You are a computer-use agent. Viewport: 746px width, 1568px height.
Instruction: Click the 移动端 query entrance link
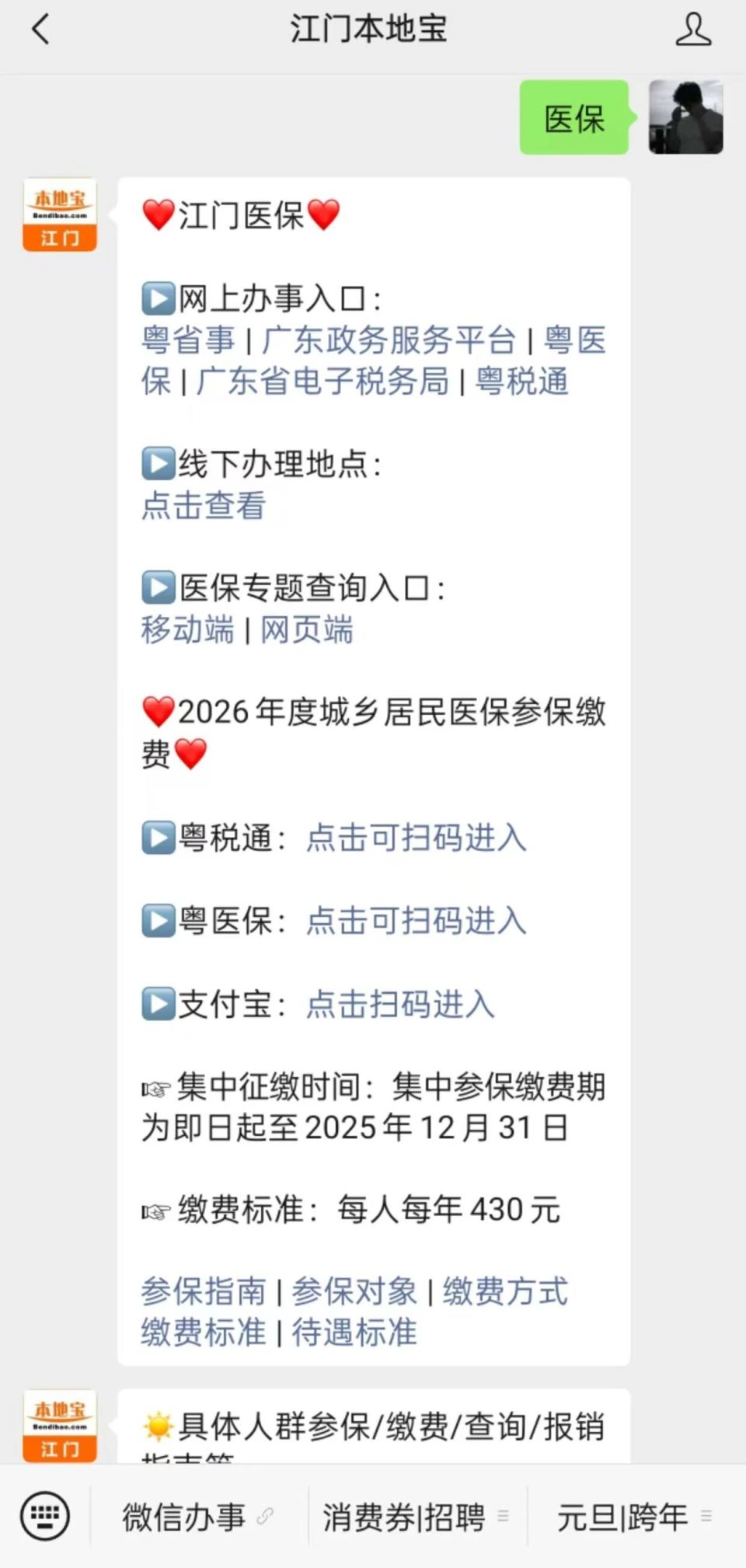[x=186, y=630]
